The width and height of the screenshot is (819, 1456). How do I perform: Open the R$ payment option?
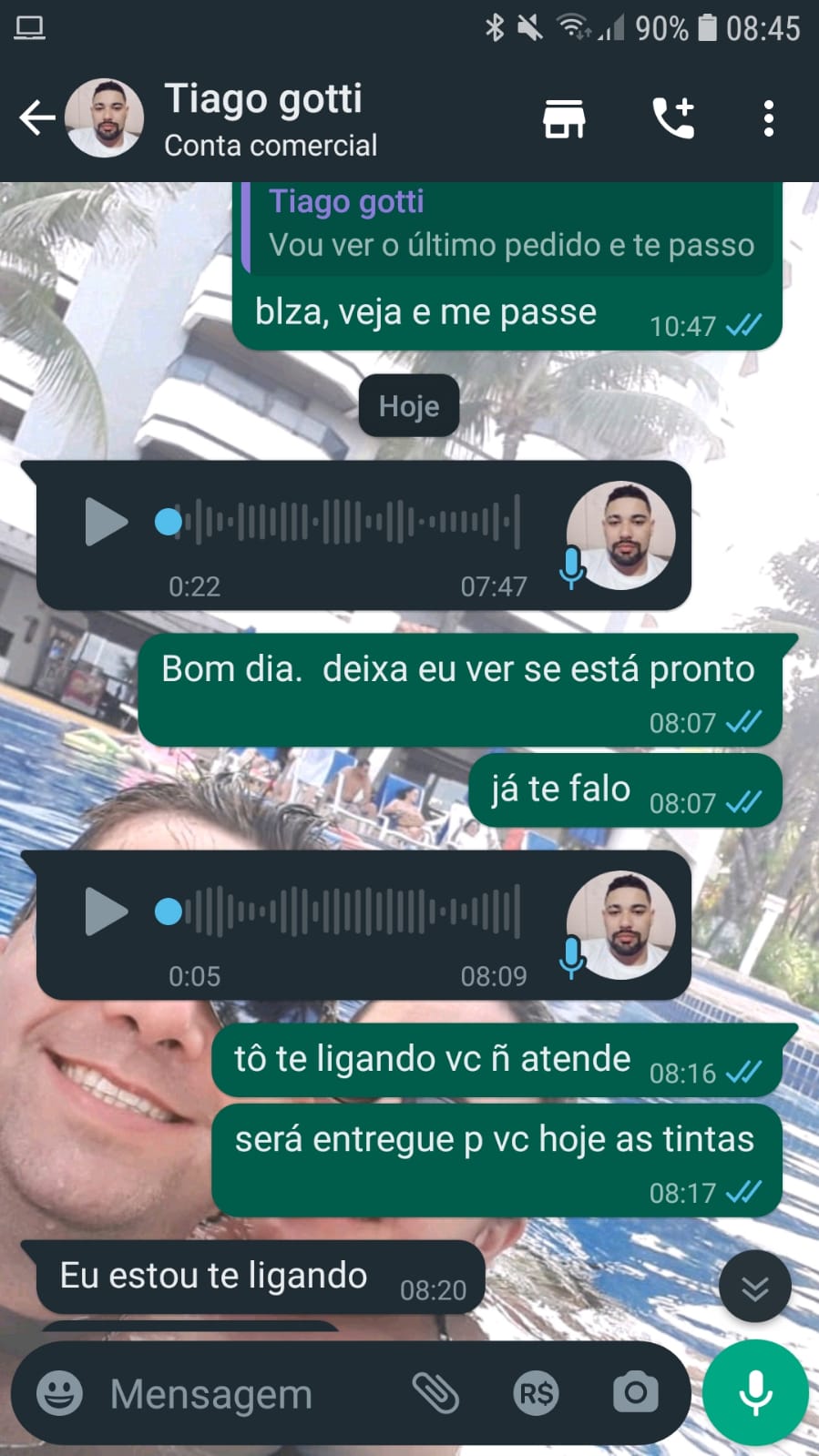click(x=536, y=1393)
